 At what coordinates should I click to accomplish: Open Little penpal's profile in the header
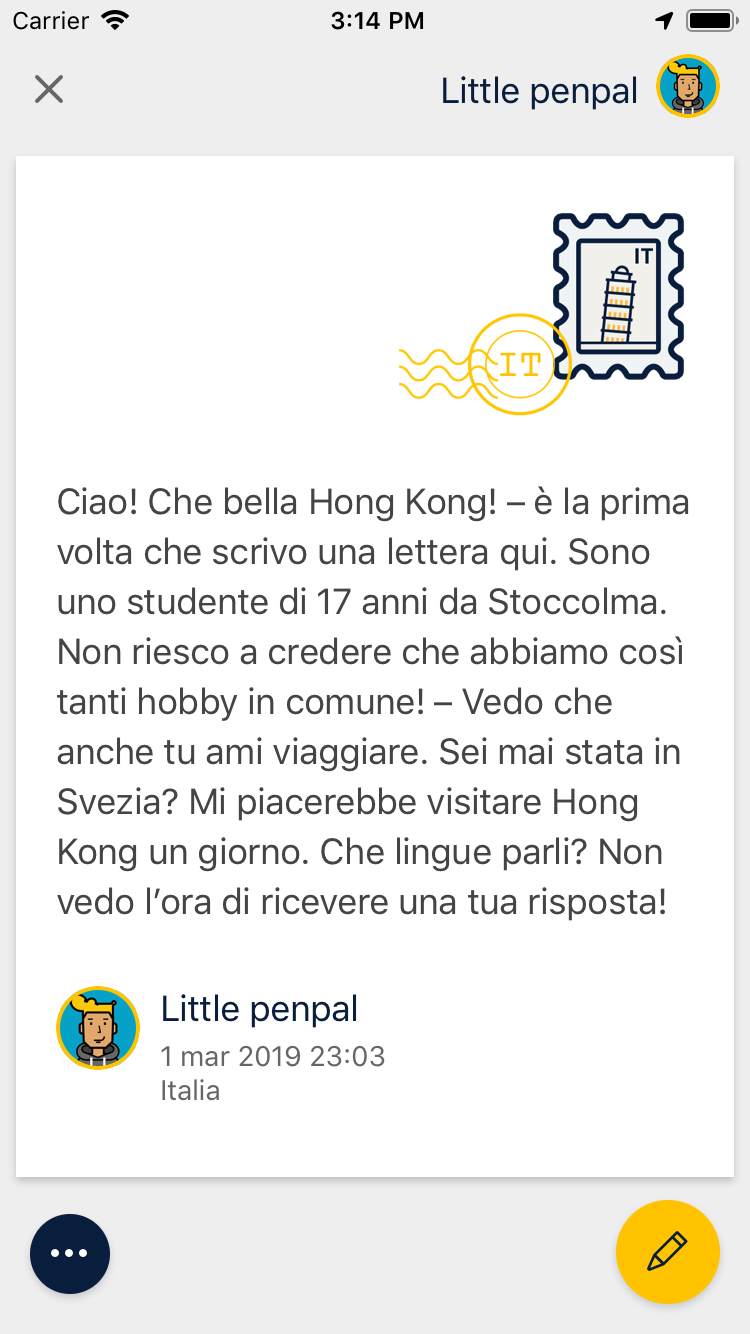[688, 87]
